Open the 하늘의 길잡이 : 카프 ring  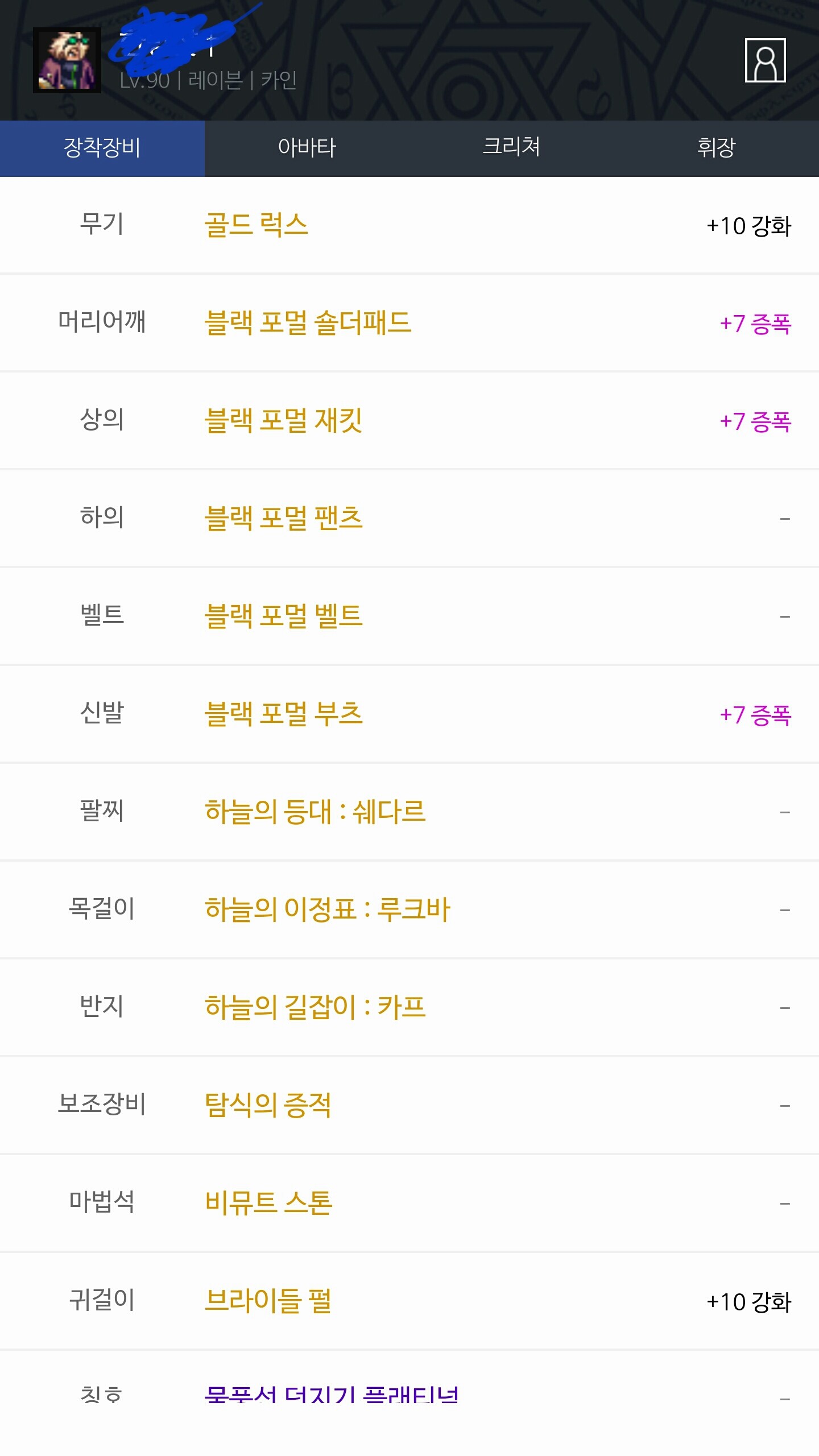point(315,1008)
